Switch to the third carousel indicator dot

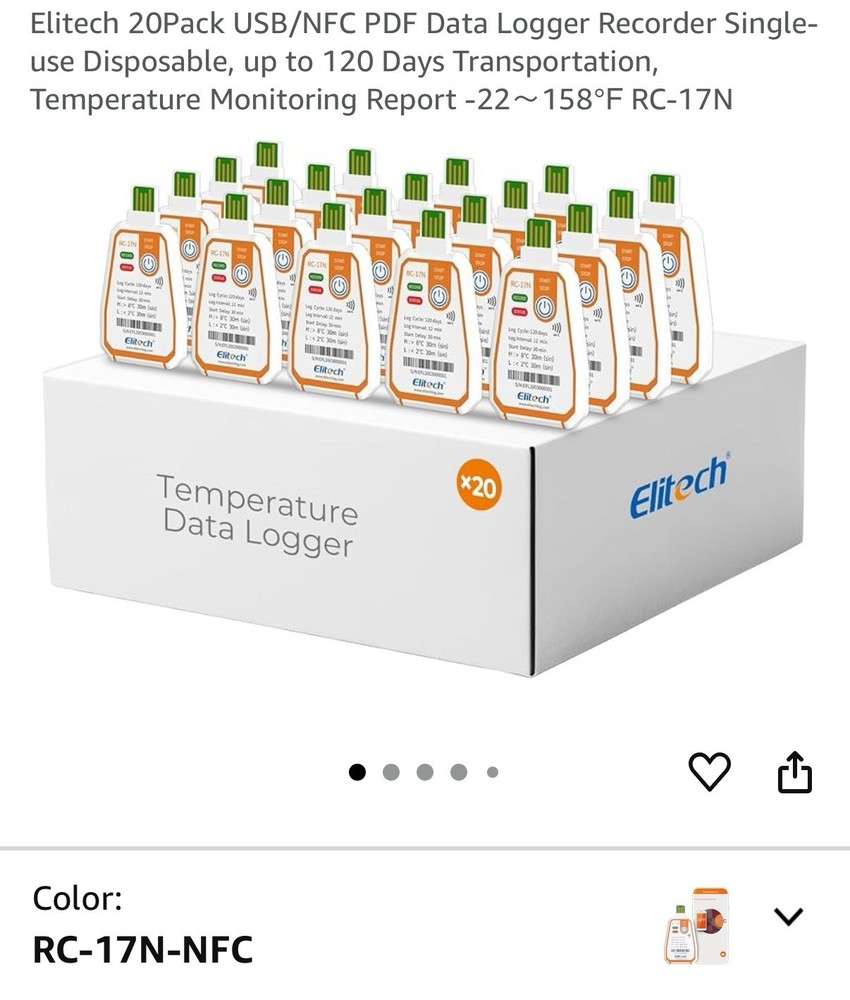point(424,769)
